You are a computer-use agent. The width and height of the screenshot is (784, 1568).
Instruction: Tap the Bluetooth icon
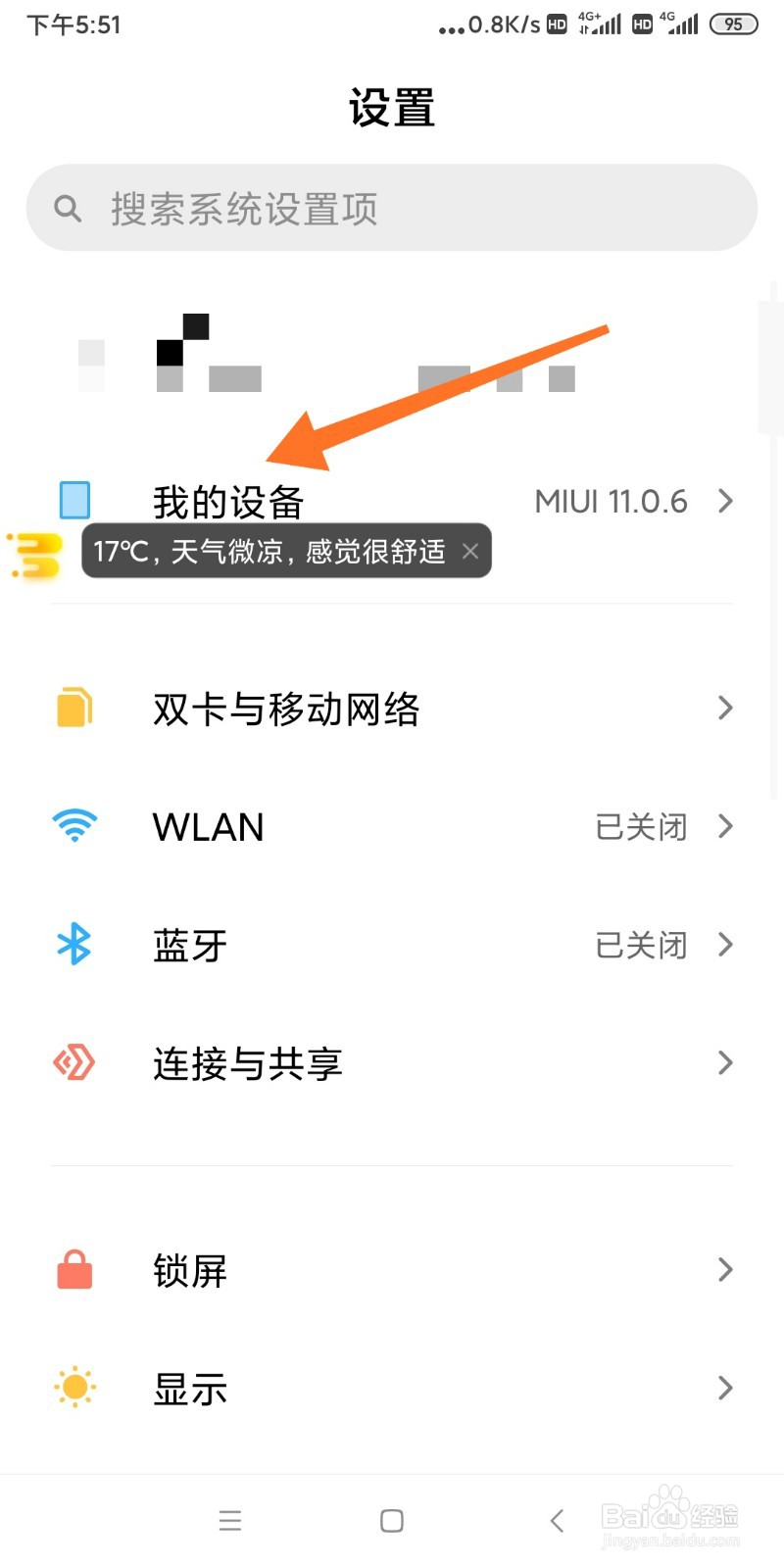click(73, 944)
